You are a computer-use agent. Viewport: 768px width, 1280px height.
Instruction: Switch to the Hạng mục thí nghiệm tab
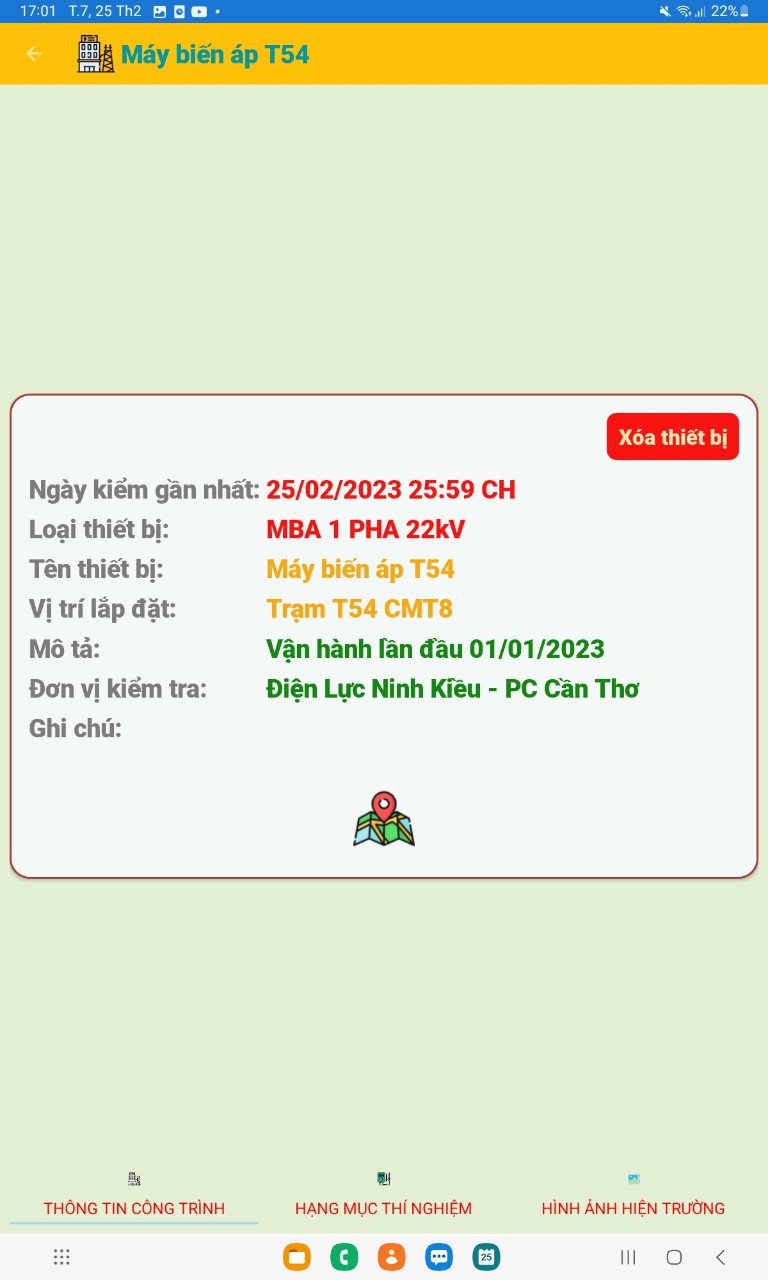(383, 1197)
